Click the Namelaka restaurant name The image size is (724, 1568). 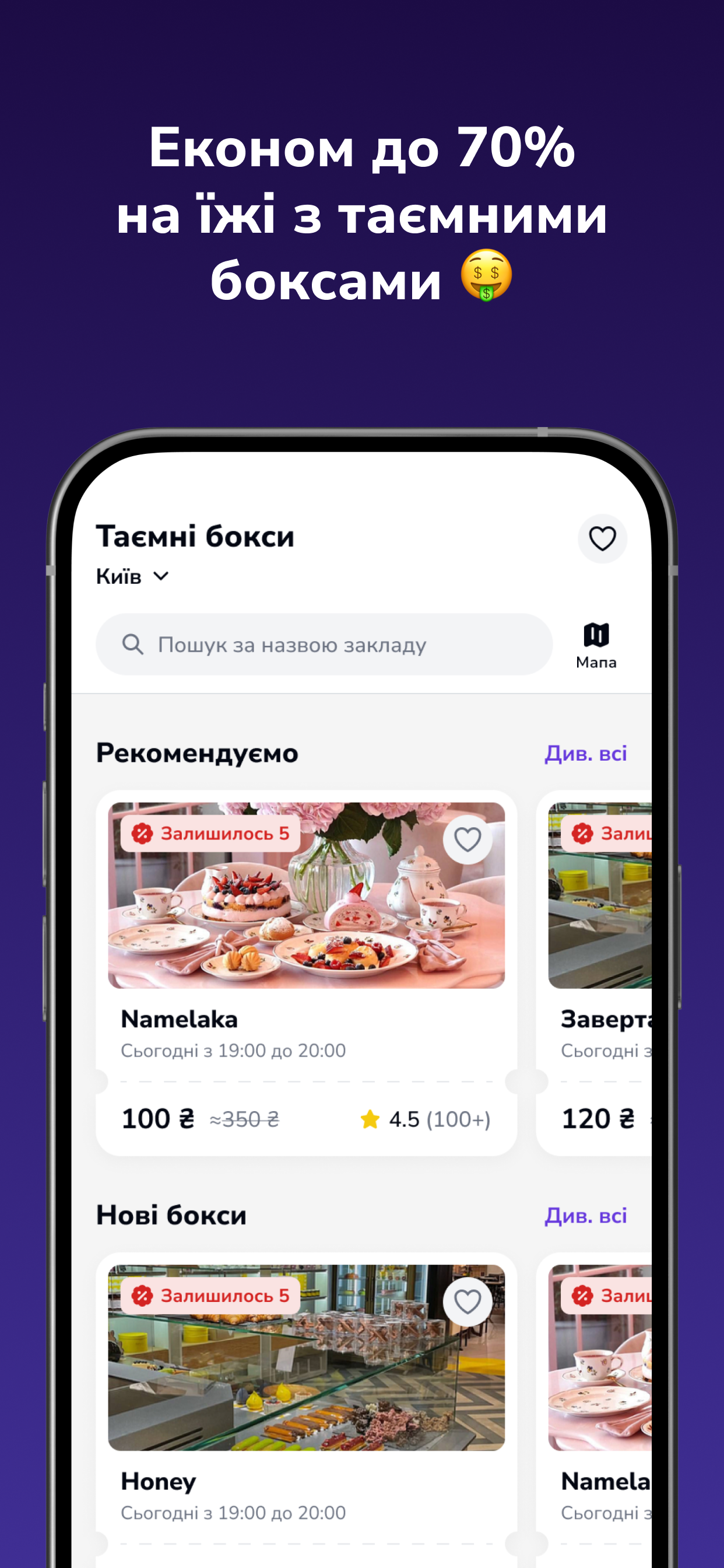(x=180, y=1019)
